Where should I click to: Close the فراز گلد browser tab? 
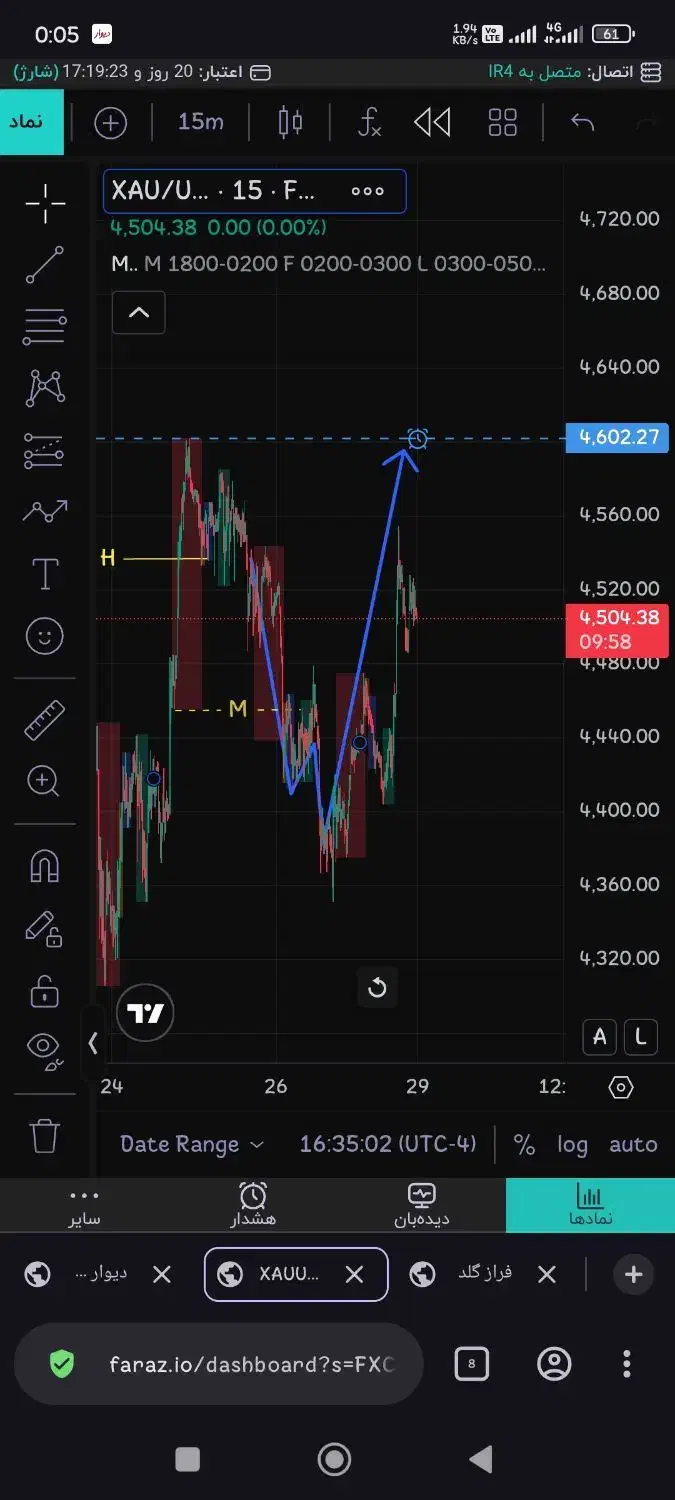[x=546, y=1274]
